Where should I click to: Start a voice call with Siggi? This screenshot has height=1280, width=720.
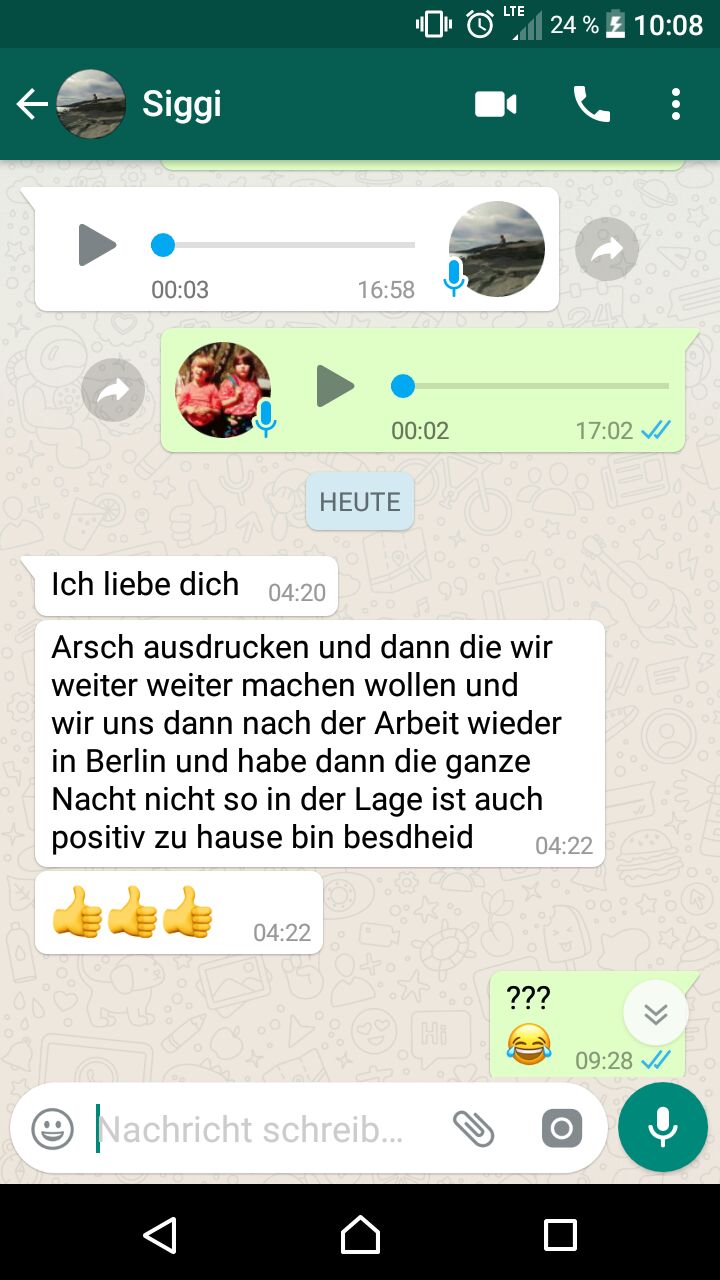pyautogui.click(x=591, y=104)
